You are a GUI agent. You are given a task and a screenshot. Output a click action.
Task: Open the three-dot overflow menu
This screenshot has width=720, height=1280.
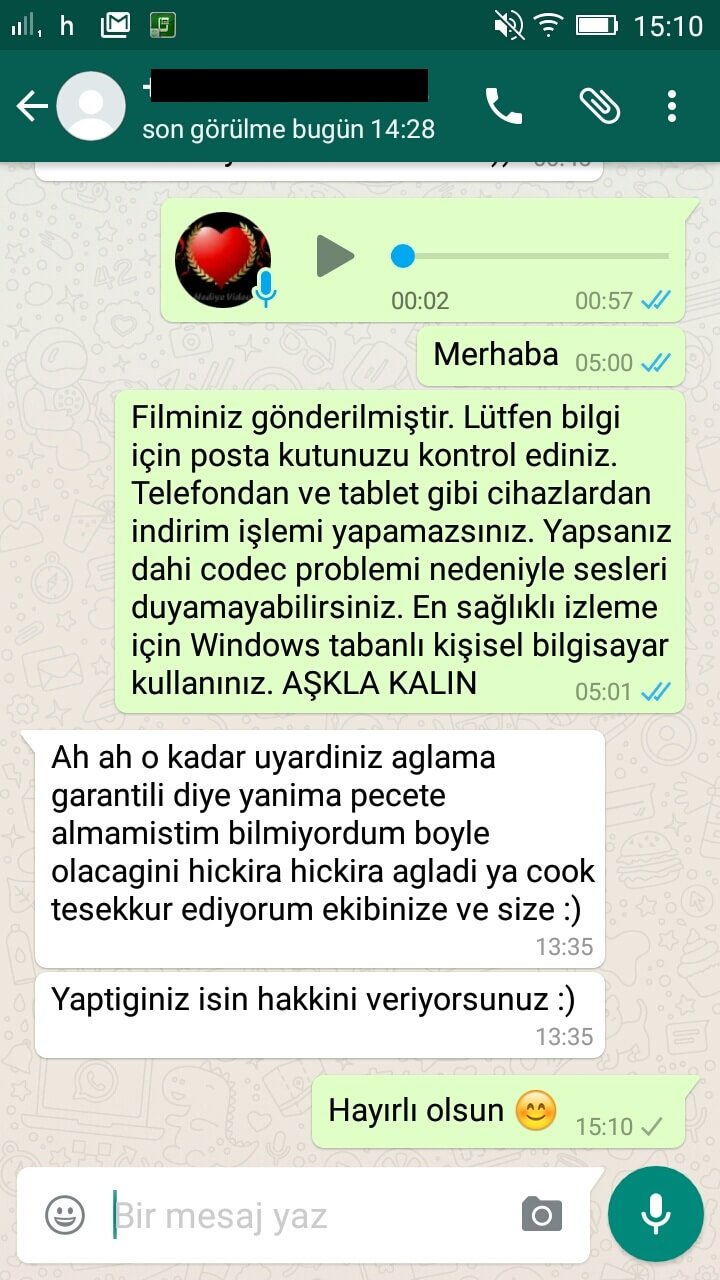point(672,106)
